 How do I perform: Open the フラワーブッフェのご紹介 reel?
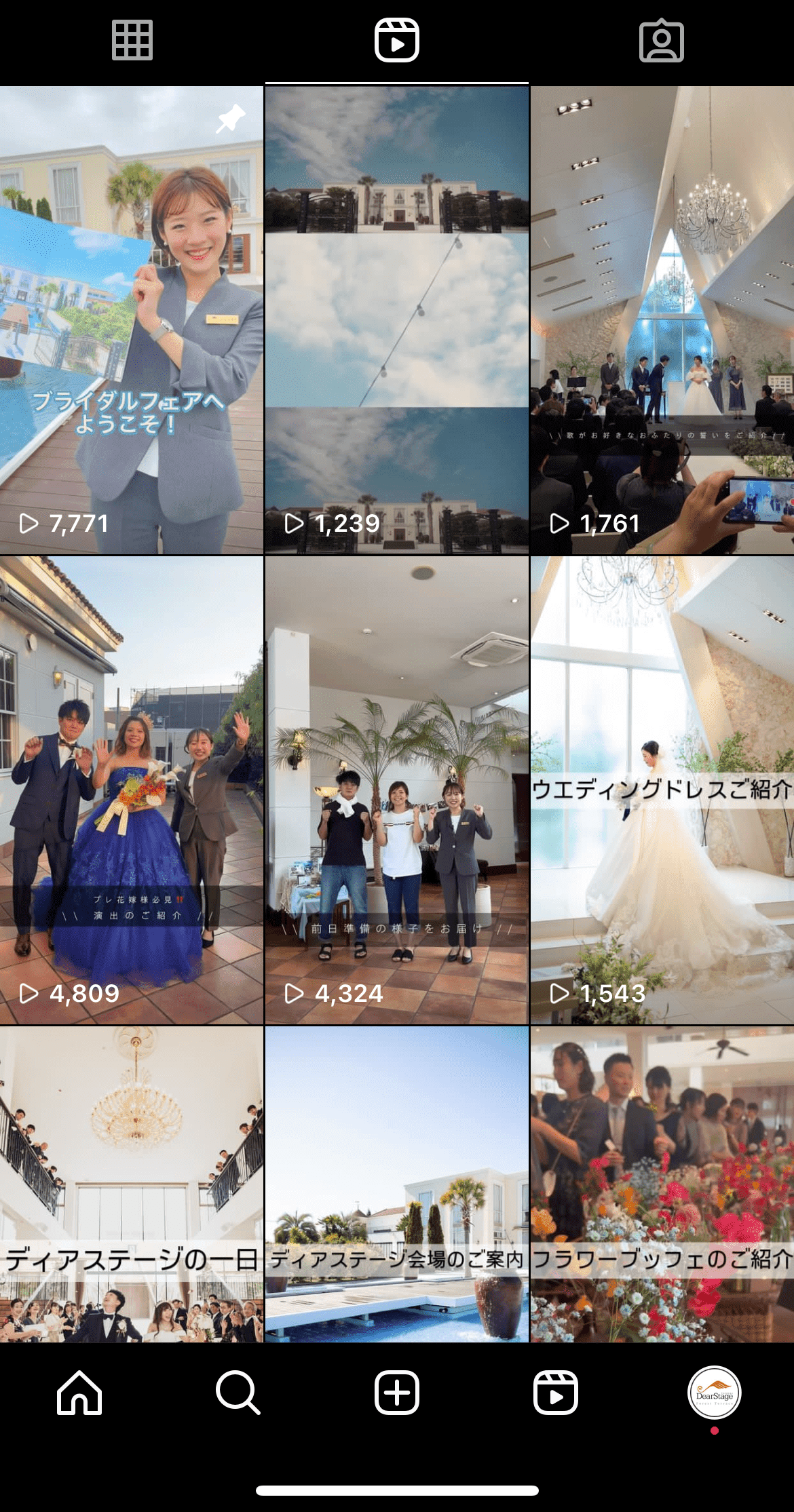tap(662, 1184)
